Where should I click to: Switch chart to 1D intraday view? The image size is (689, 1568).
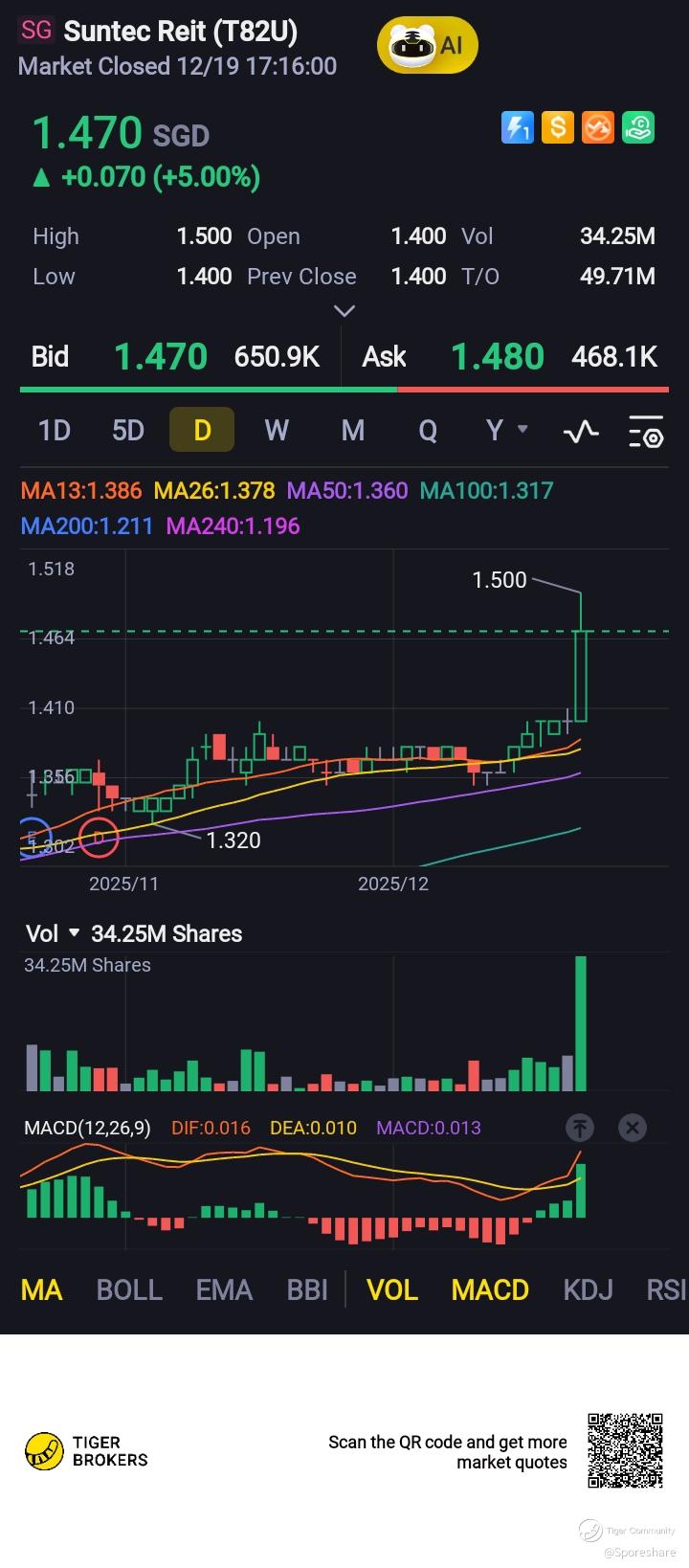[x=55, y=430]
